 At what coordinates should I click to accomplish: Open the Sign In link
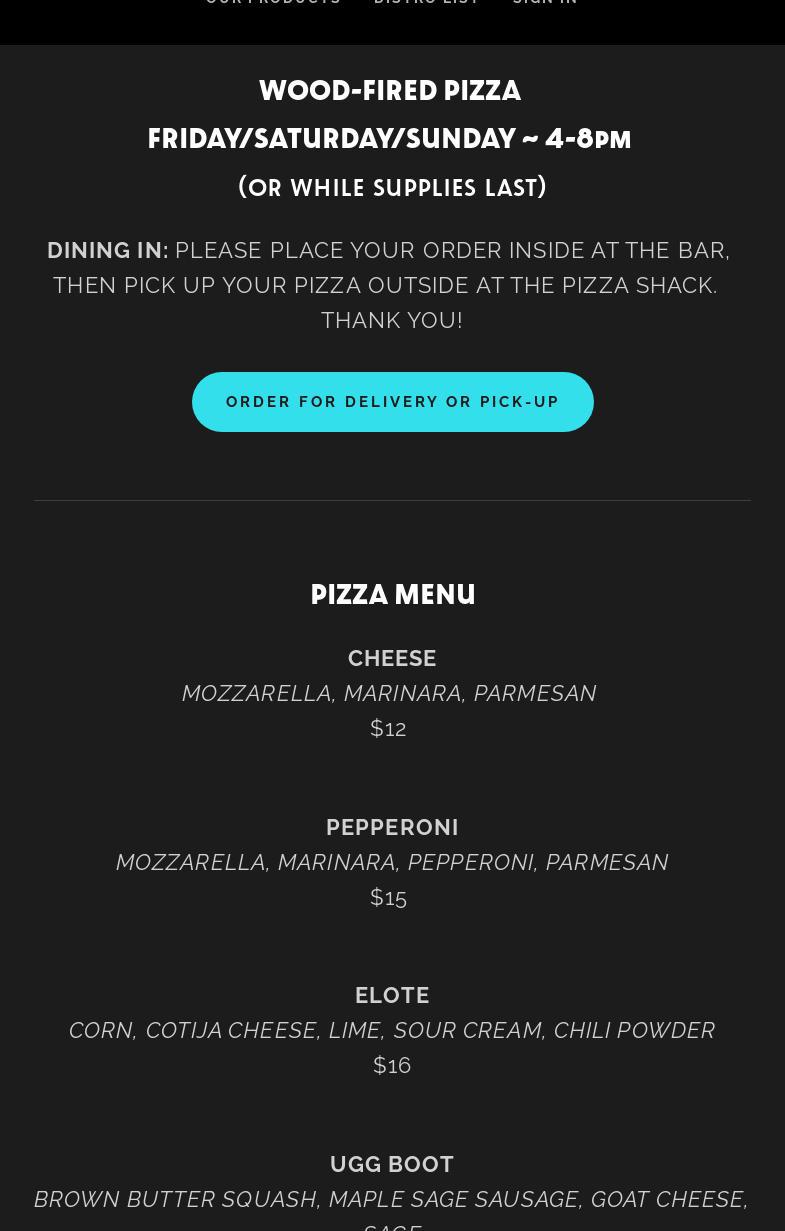coord(545,3)
